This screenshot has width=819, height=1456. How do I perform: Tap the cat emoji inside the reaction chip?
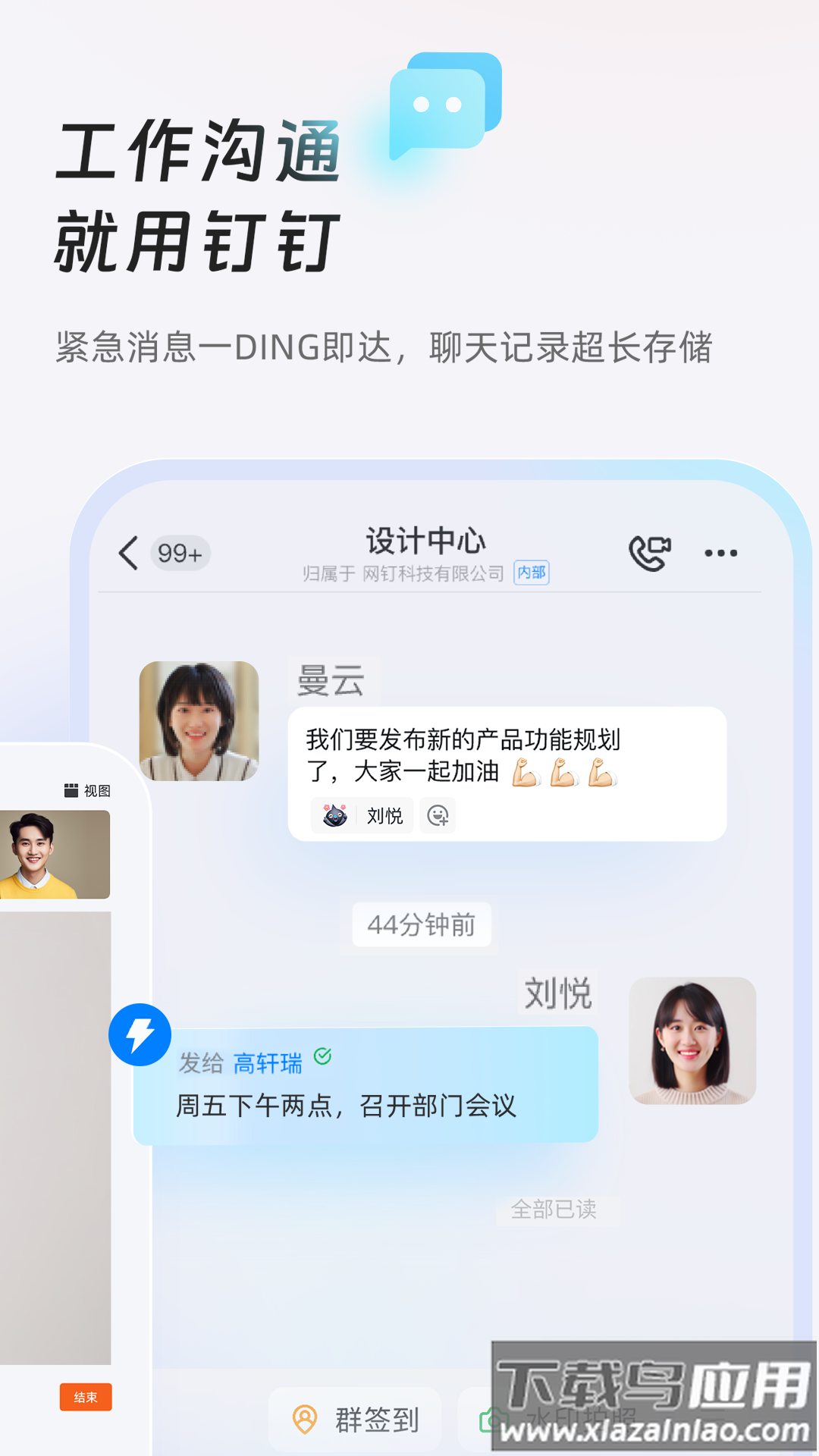point(334,815)
